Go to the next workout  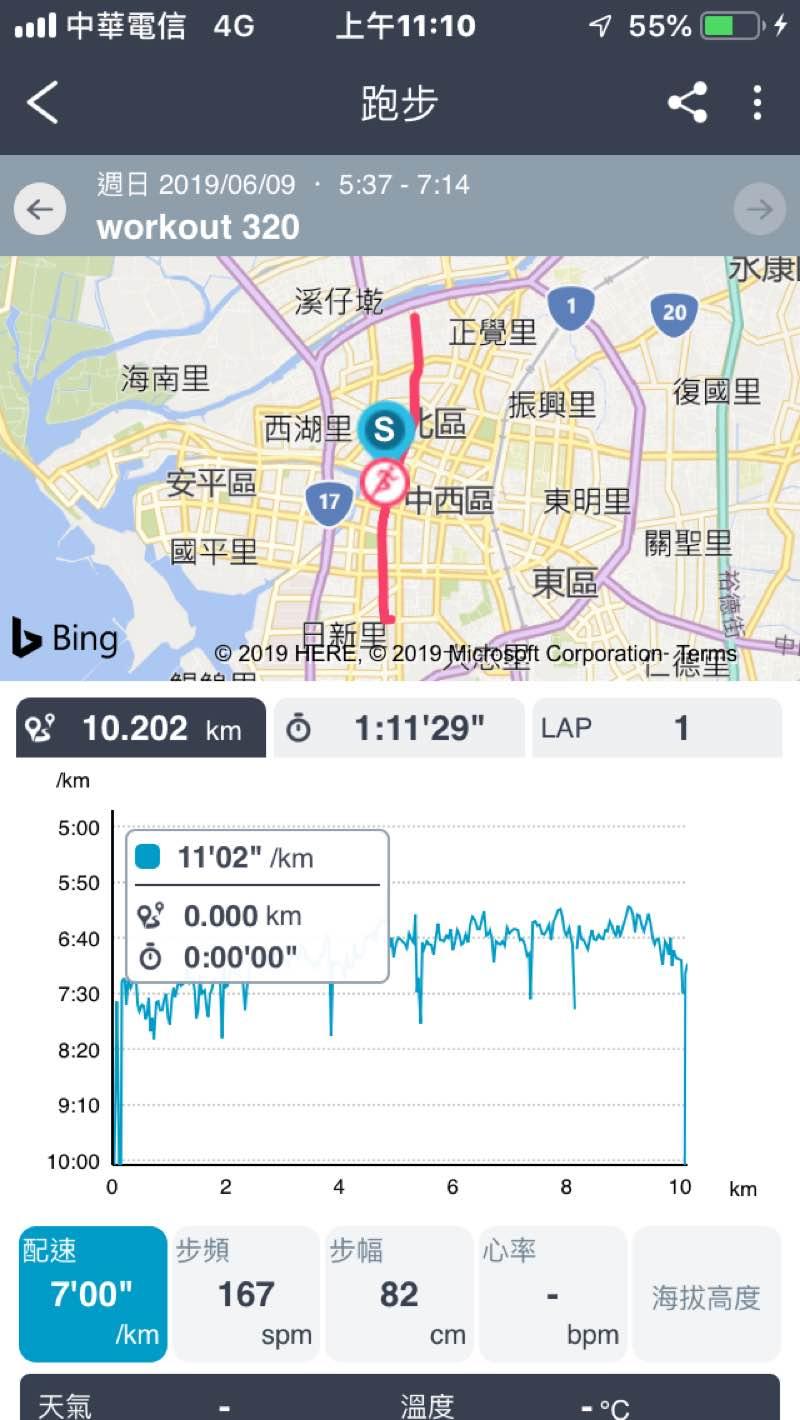759,209
